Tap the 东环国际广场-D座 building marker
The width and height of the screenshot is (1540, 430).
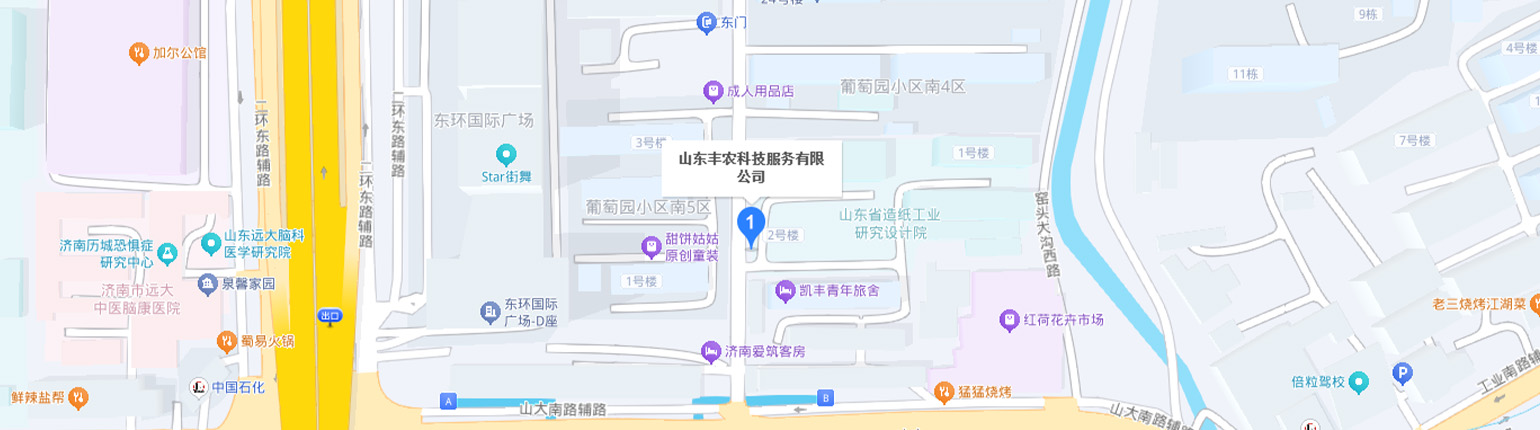coord(490,313)
